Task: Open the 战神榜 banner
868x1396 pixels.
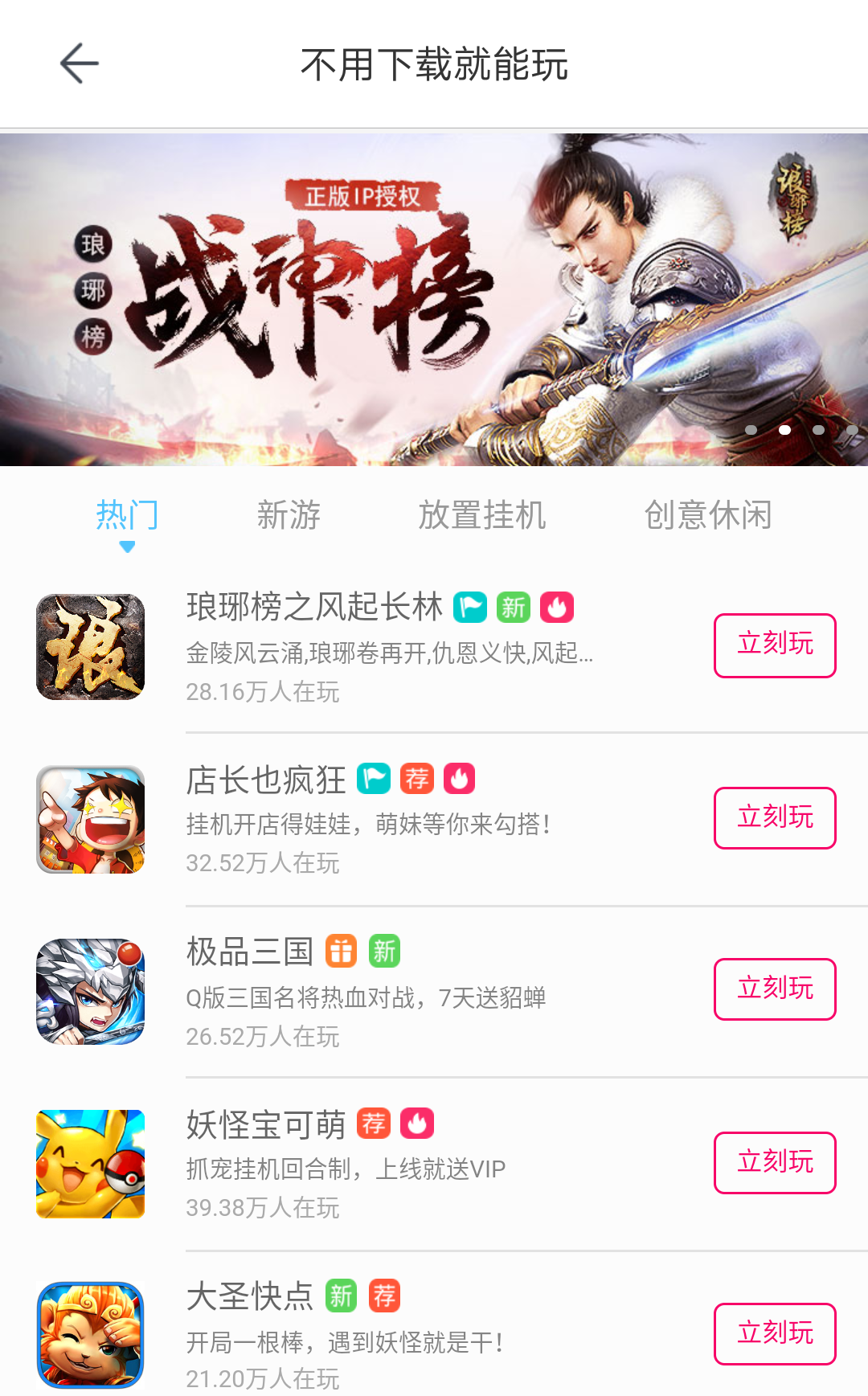Action: point(434,299)
